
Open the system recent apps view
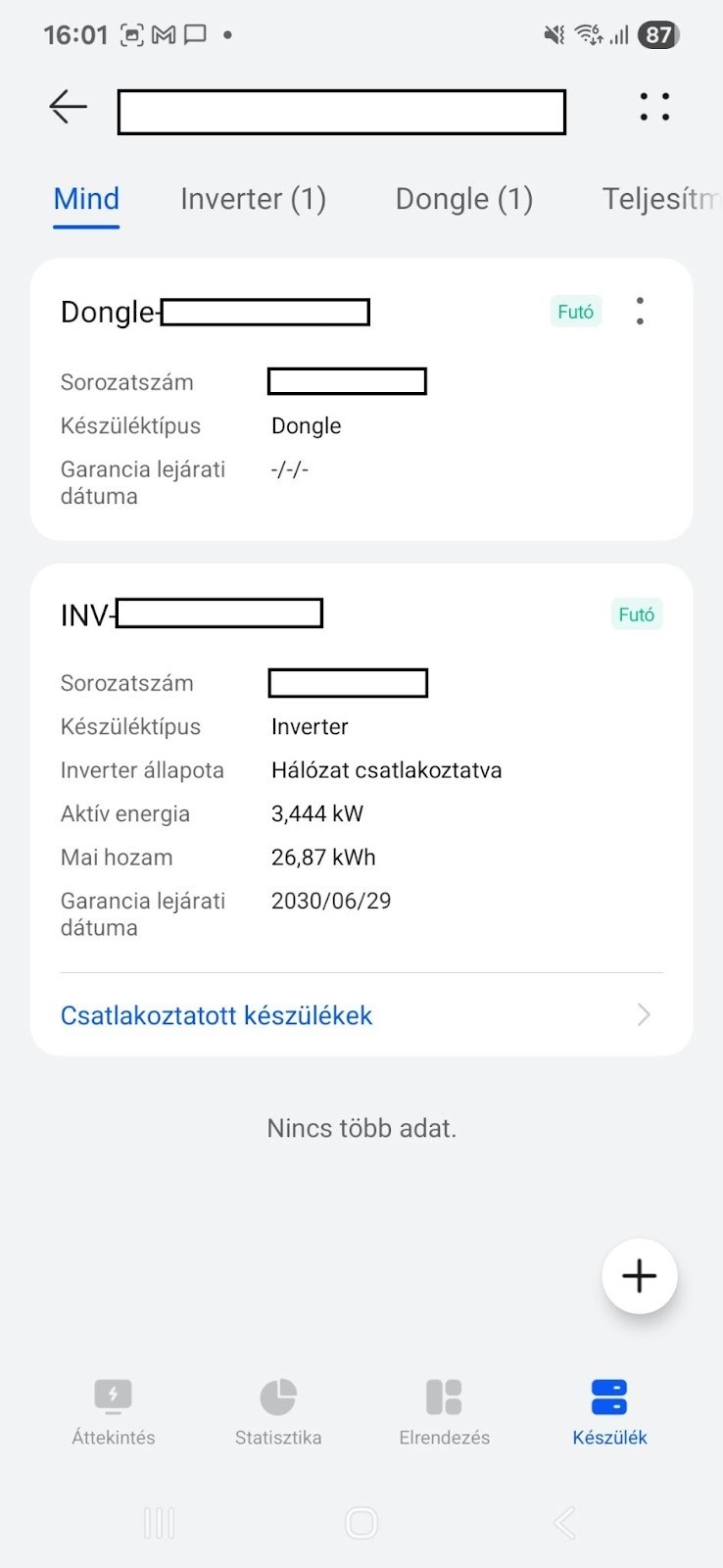(x=159, y=1523)
